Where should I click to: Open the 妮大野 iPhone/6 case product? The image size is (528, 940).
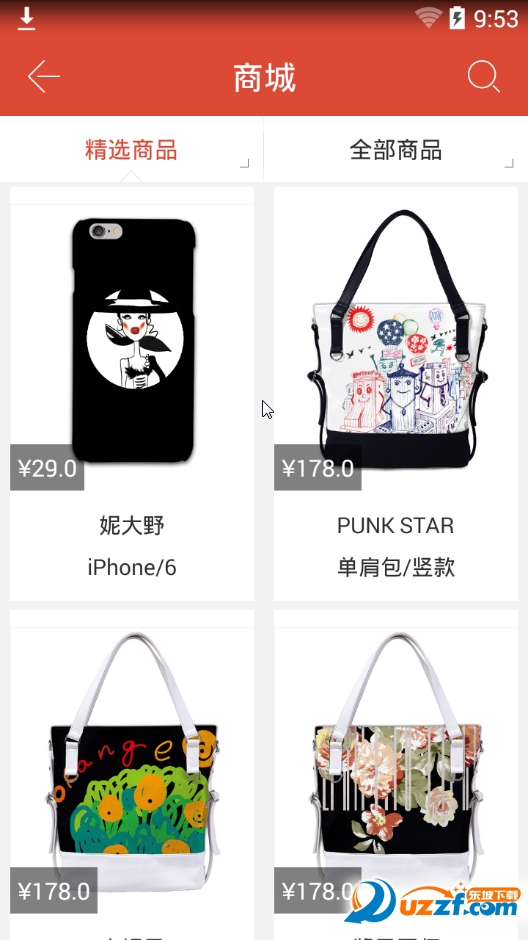[132, 393]
